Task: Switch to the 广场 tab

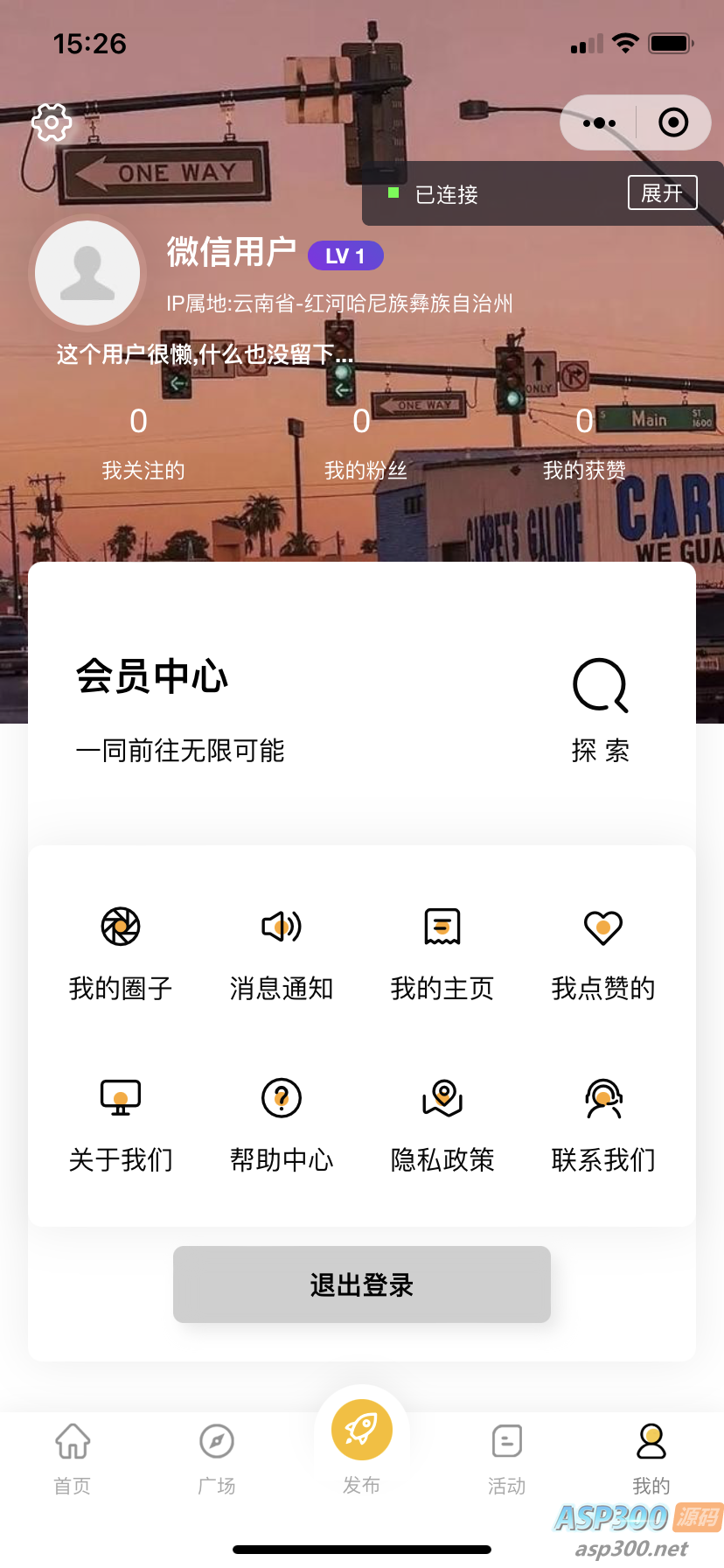Action: point(217,1457)
